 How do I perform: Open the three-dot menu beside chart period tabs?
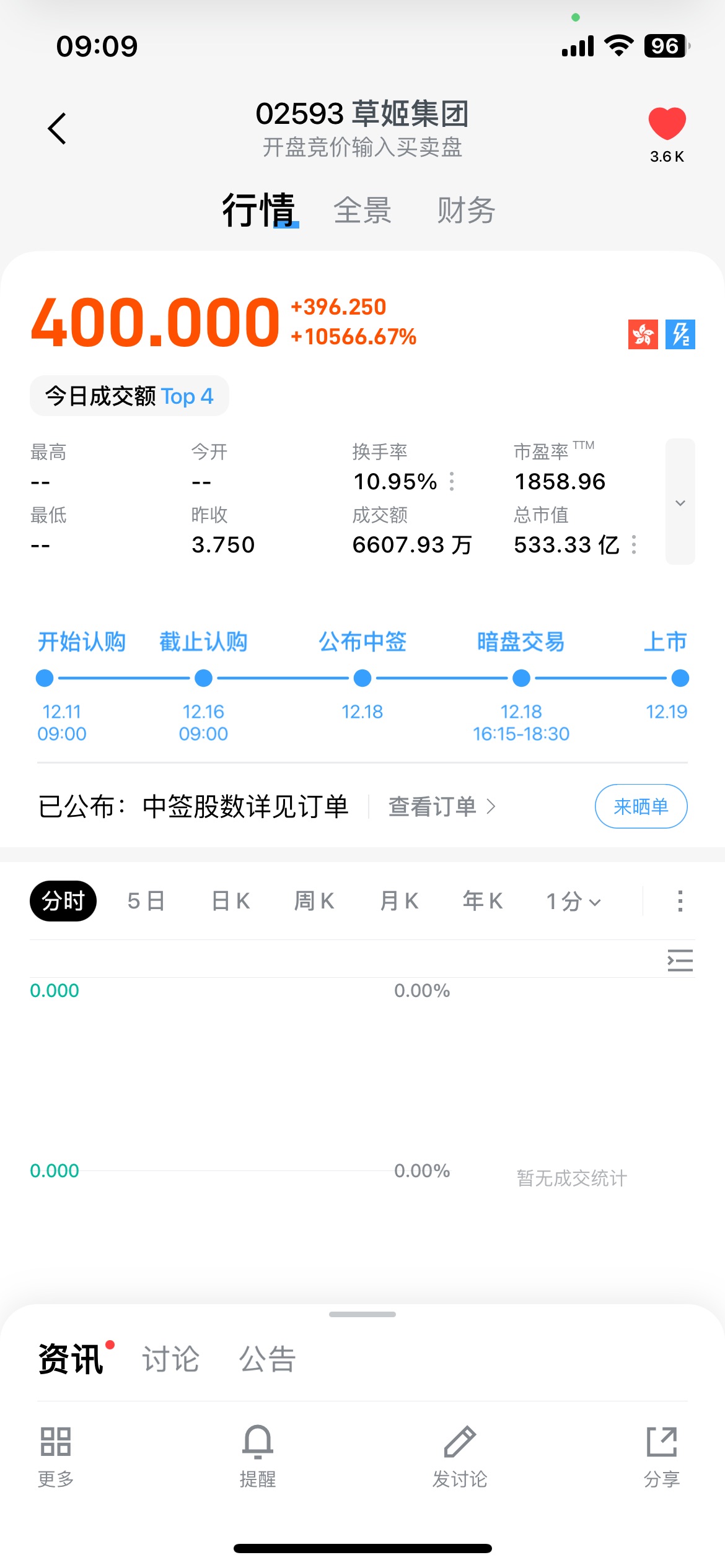tap(679, 902)
